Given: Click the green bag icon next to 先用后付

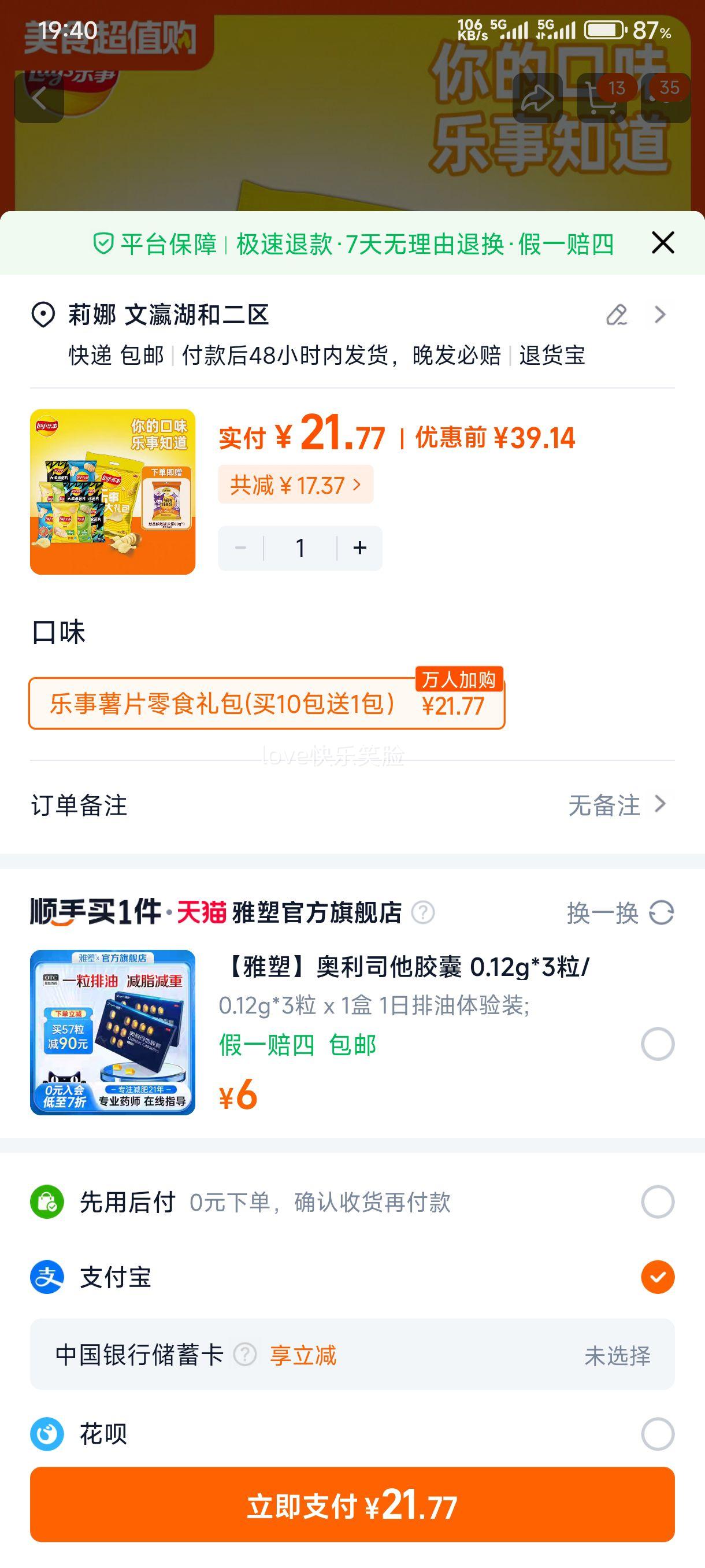Looking at the screenshot, I should pos(46,1201).
